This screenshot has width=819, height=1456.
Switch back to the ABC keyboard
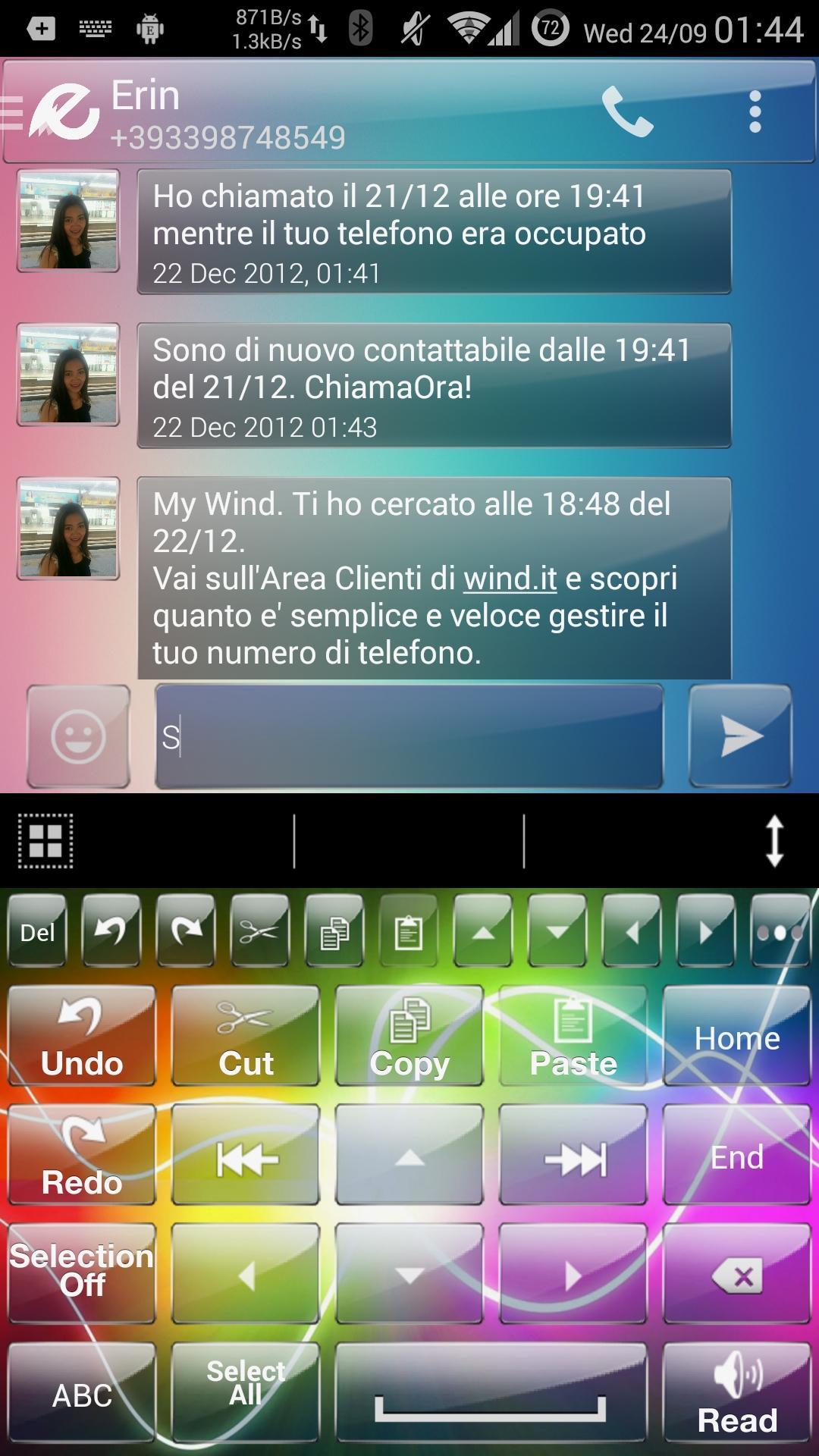pyautogui.click(x=81, y=1392)
